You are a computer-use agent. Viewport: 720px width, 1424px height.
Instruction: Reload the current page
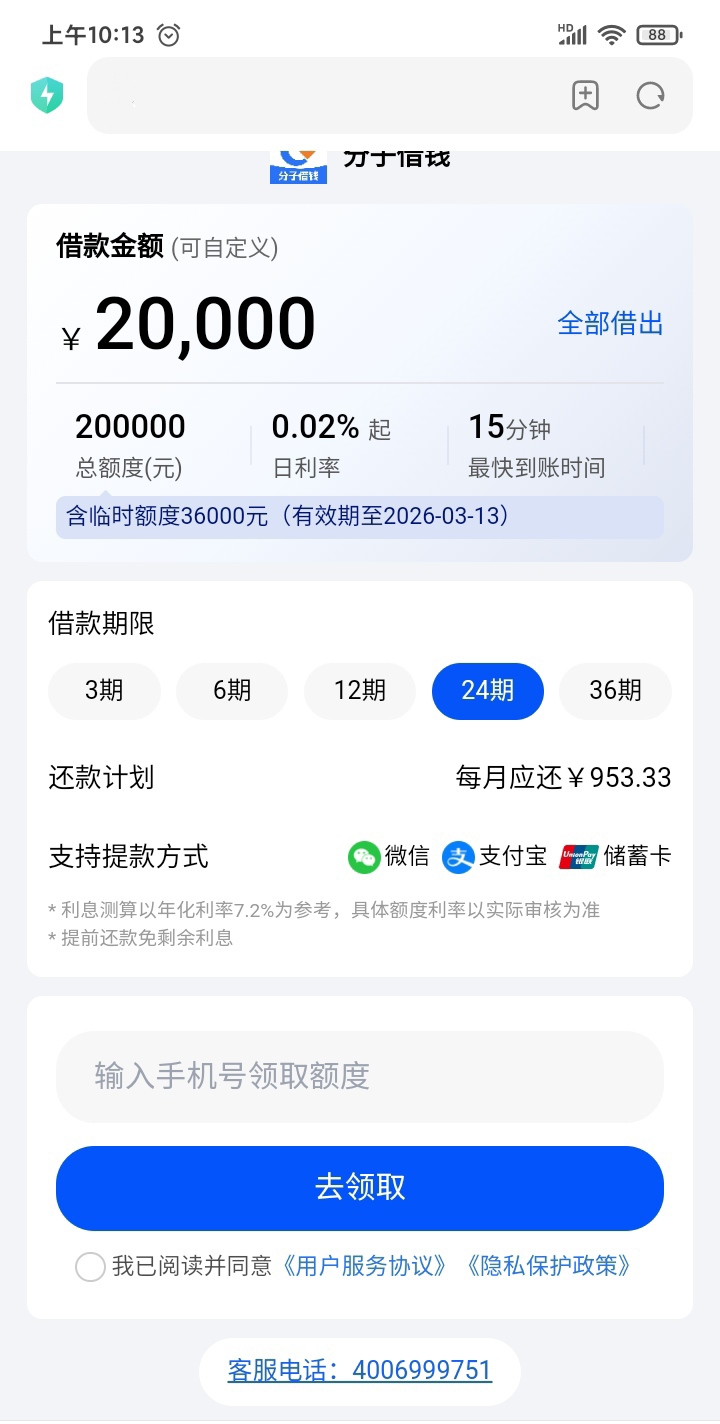click(650, 96)
